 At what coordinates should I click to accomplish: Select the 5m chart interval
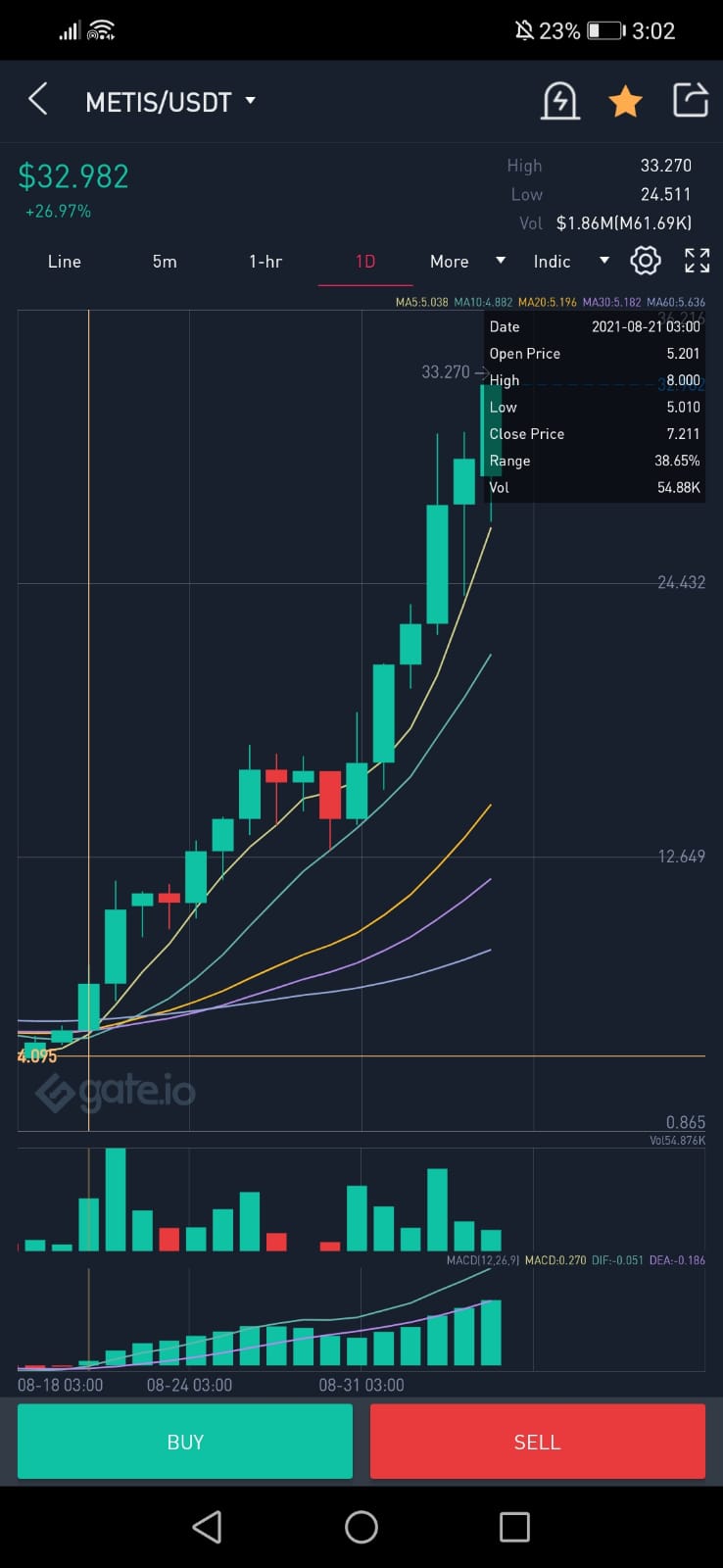click(x=165, y=262)
